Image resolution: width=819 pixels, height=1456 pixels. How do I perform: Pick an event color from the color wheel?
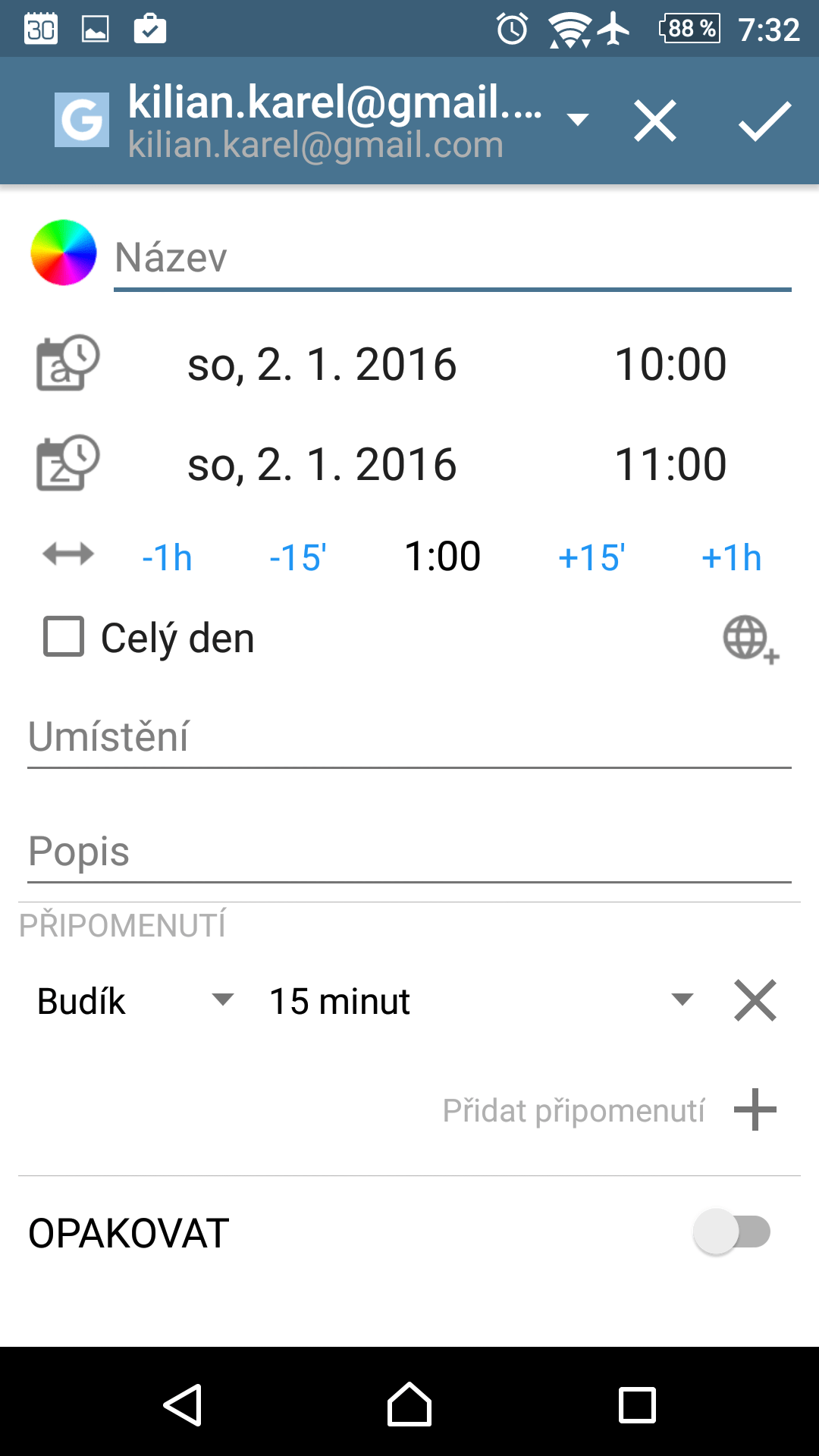tap(64, 253)
